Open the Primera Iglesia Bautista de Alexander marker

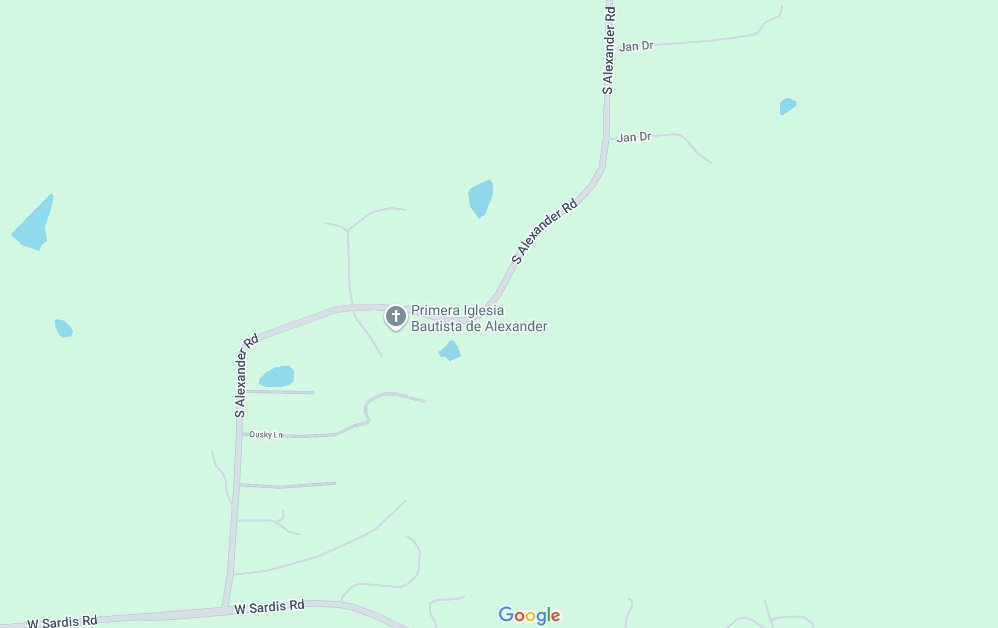(x=396, y=317)
